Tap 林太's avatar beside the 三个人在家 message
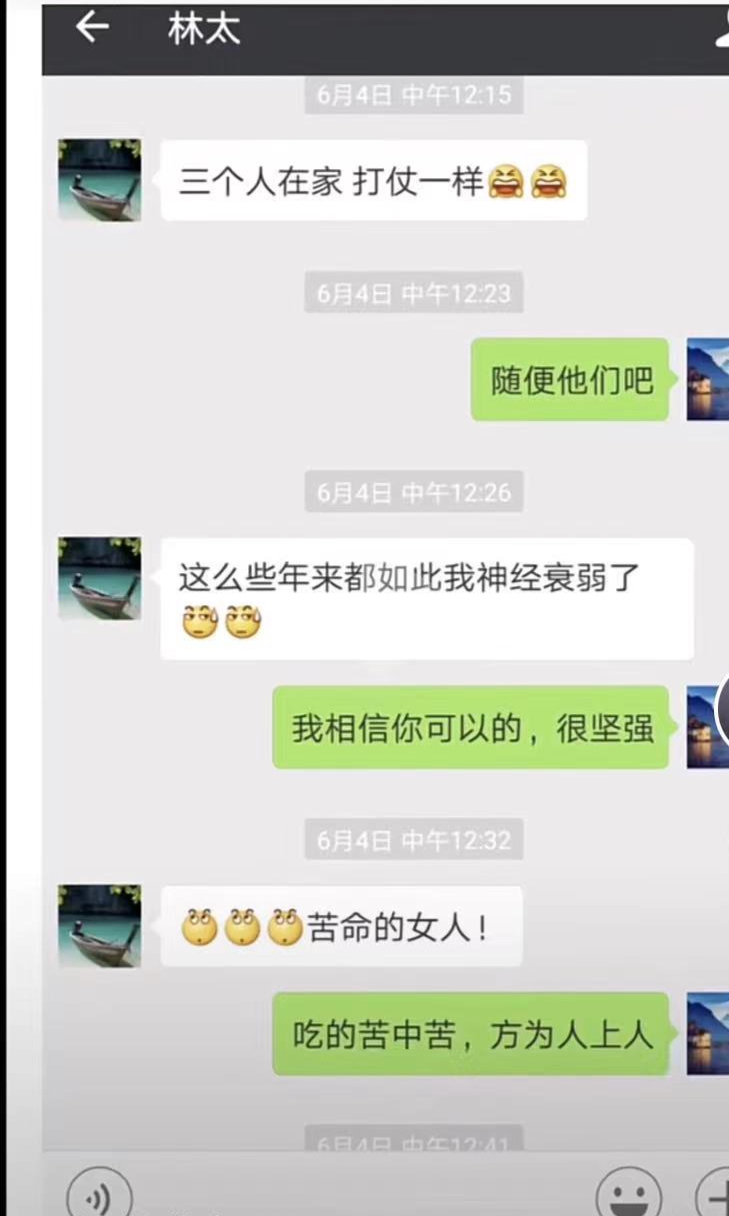The width and height of the screenshot is (729, 1216). click(x=99, y=180)
